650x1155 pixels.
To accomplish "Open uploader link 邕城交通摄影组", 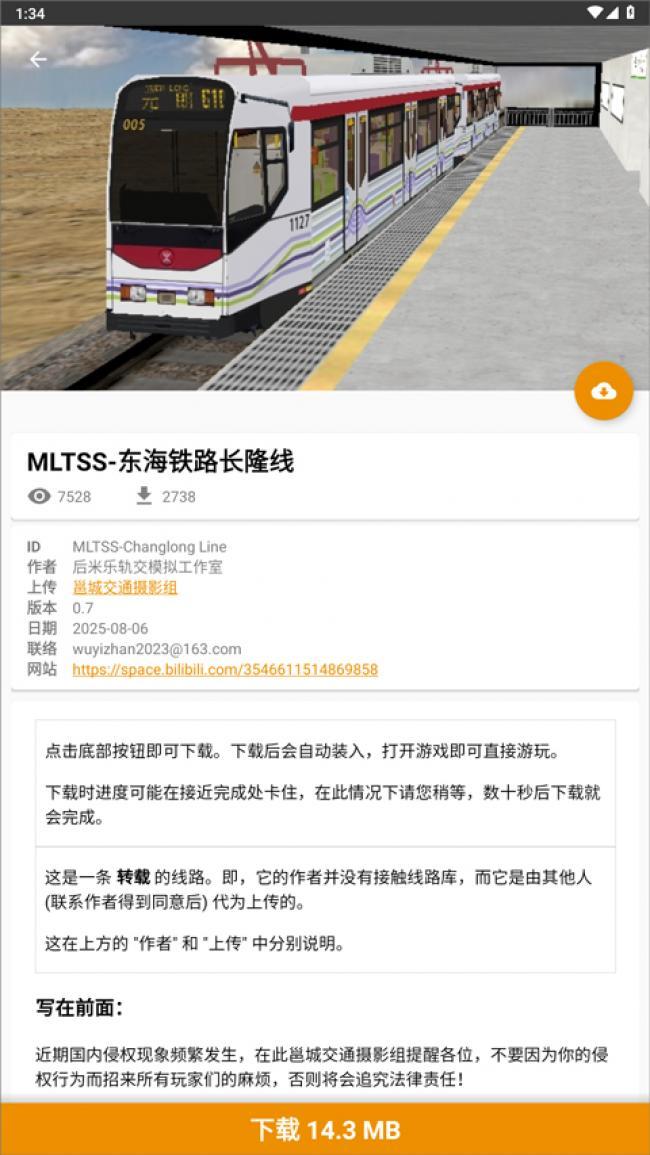I will [125, 588].
